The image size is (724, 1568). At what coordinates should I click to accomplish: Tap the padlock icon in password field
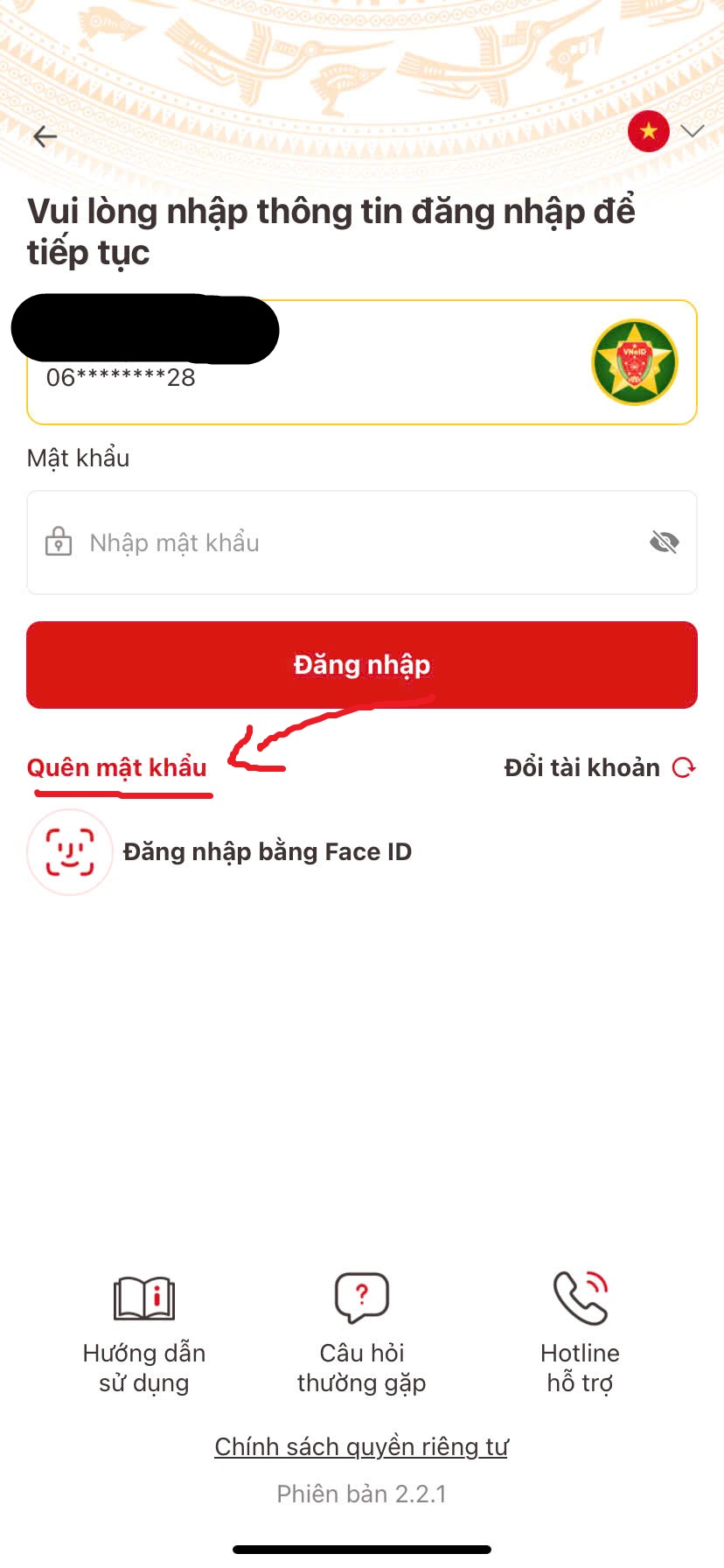[x=58, y=542]
